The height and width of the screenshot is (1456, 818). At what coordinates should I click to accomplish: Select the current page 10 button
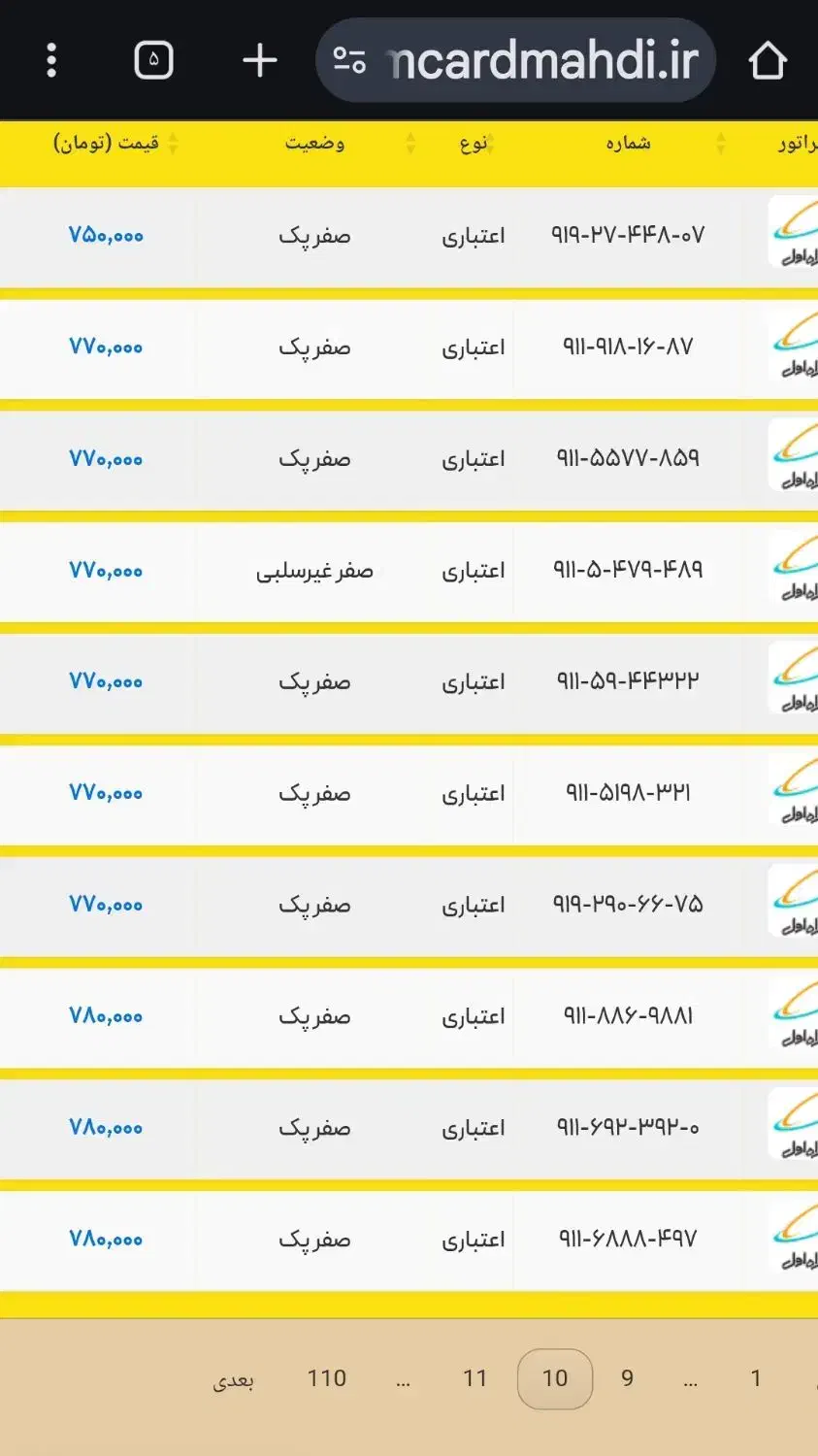point(554,1377)
